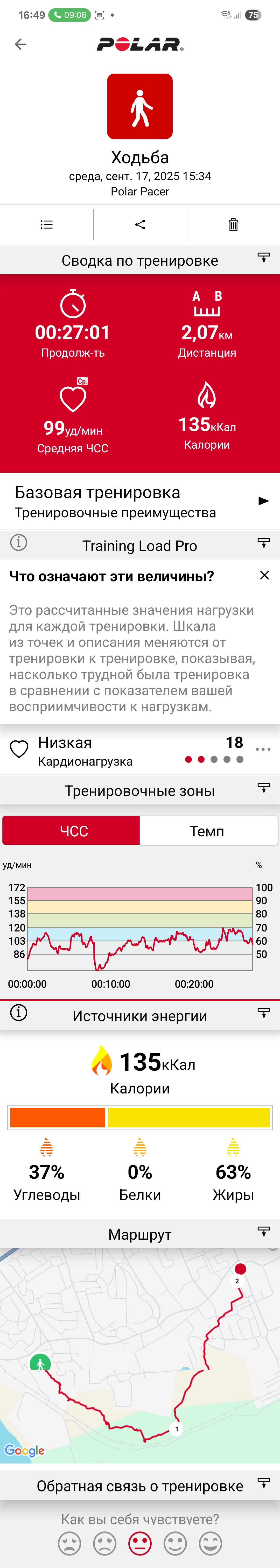Collapse Обратная связь о тренировке section
Screen dimensions: 280x1568
click(264, 1483)
